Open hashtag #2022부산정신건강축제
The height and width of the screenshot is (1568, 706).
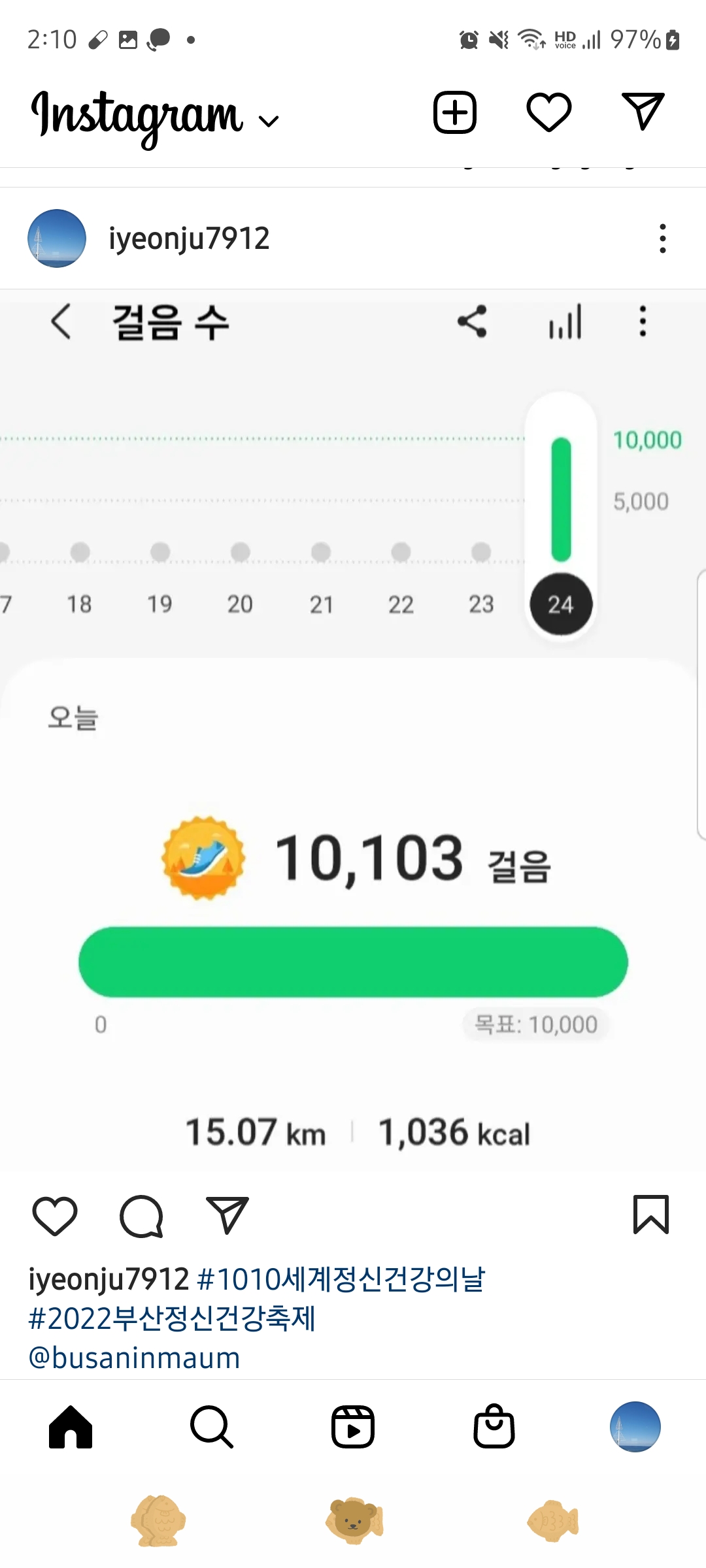tap(172, 1318)
